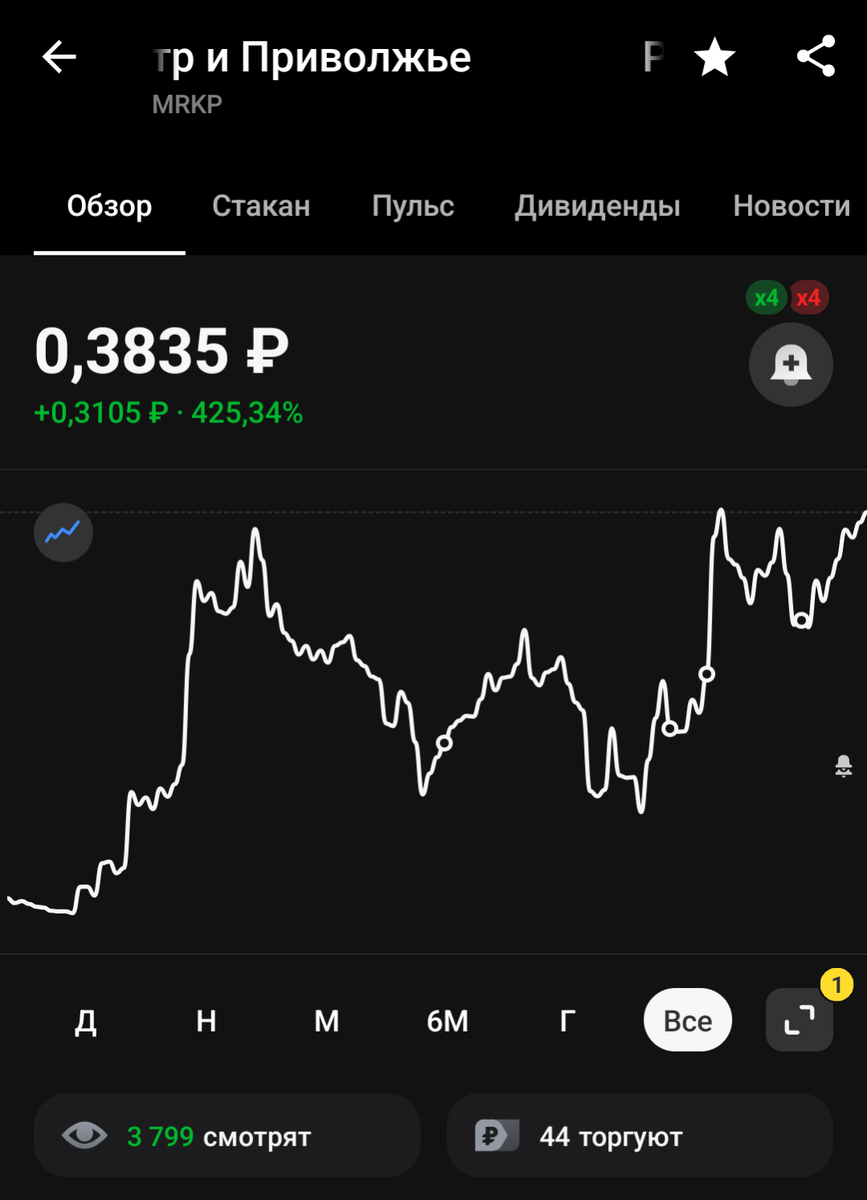
Task: Show the Все chart period
Action: (x=688, y=1021)
